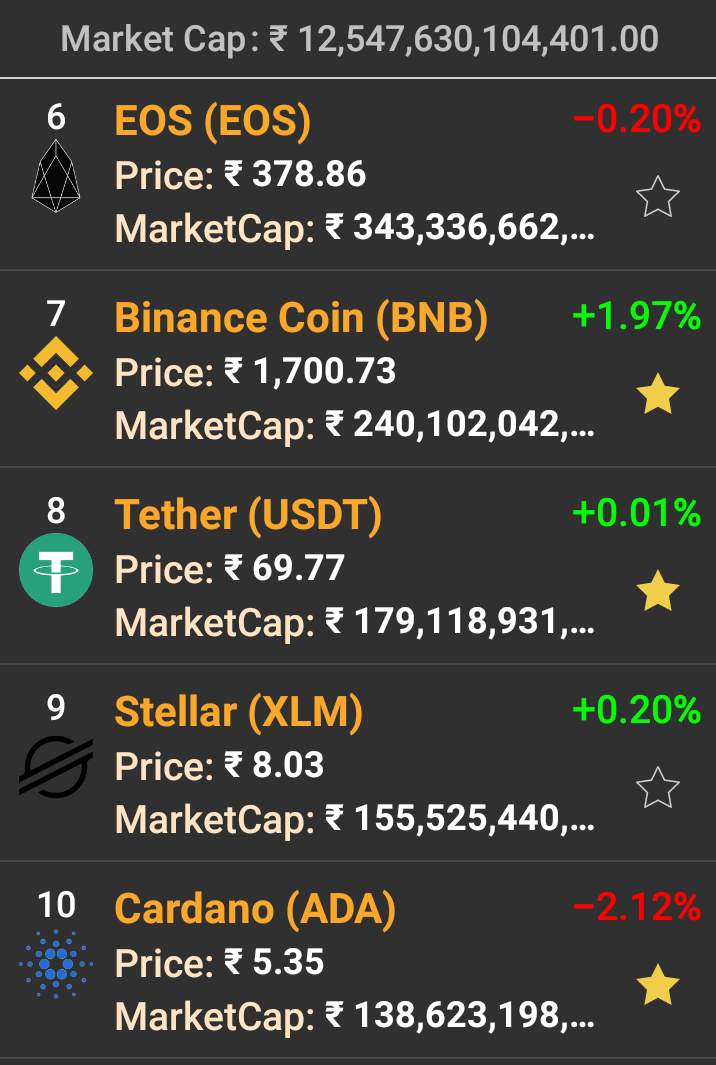This screenshot has height=1065, width=716.
Task: Unstar Tether from the favorites list
Action: point(658,591)
